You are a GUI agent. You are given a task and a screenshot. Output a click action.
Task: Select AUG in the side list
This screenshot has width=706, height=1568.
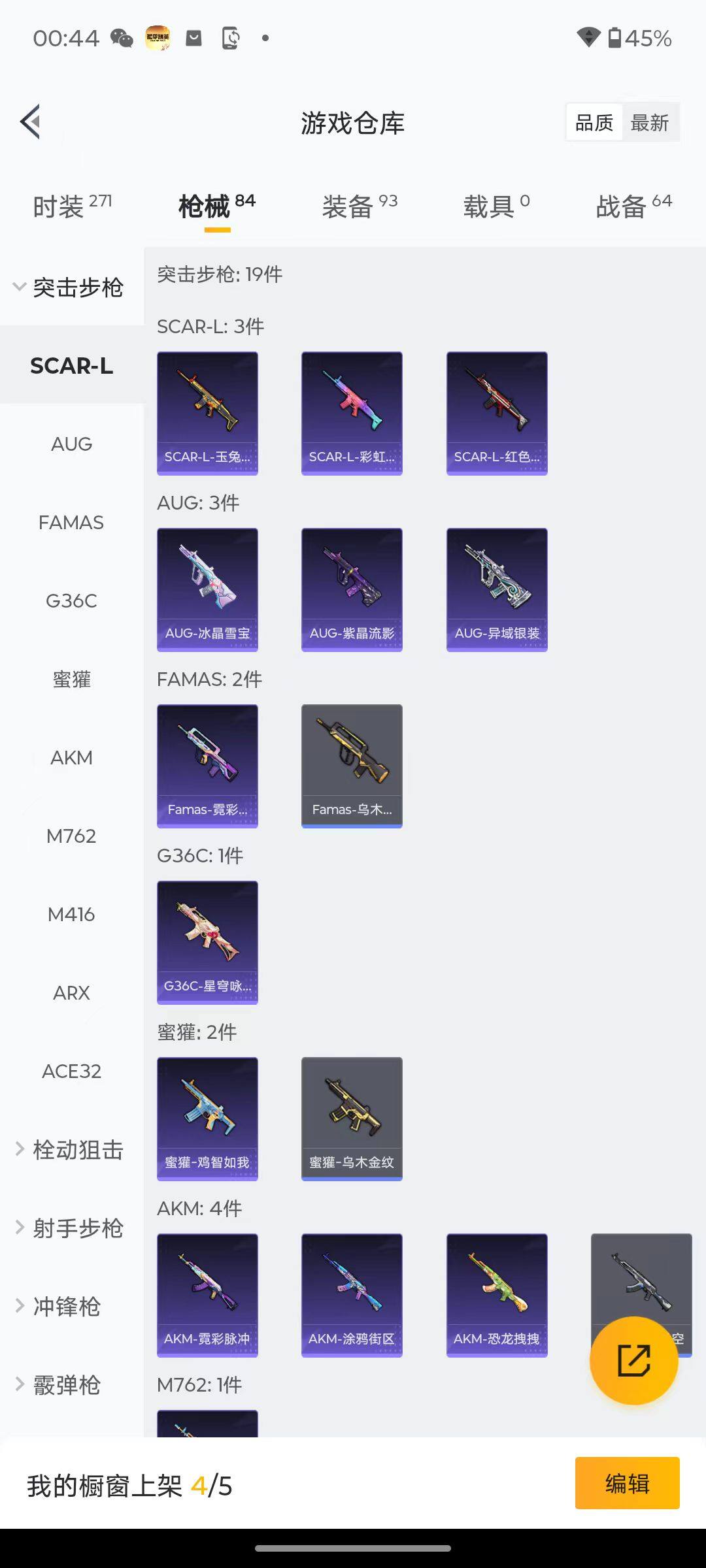click(x=71, y=444)
